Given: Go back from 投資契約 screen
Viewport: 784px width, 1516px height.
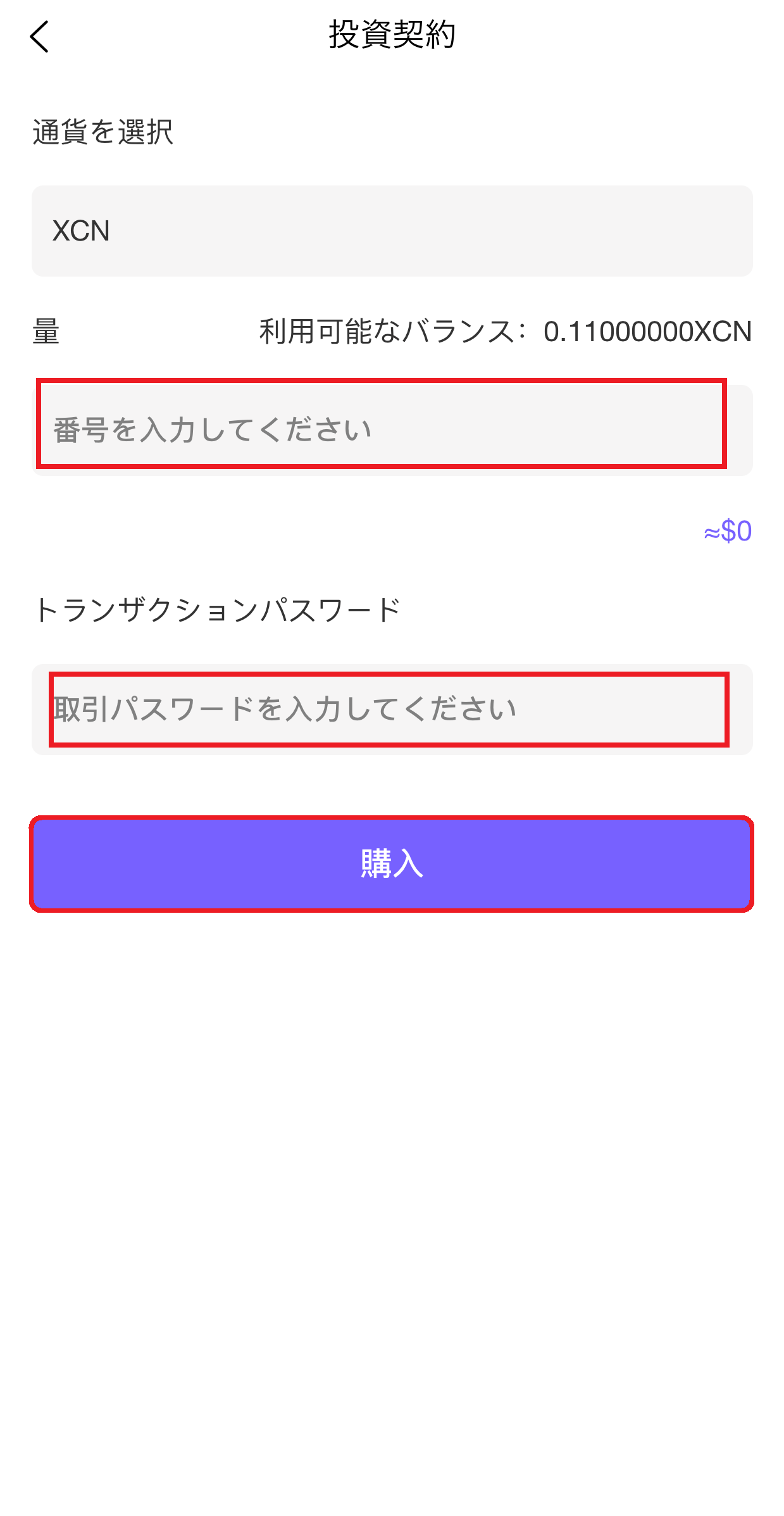Looking at the screenshot, I should [x=39, y=37].
